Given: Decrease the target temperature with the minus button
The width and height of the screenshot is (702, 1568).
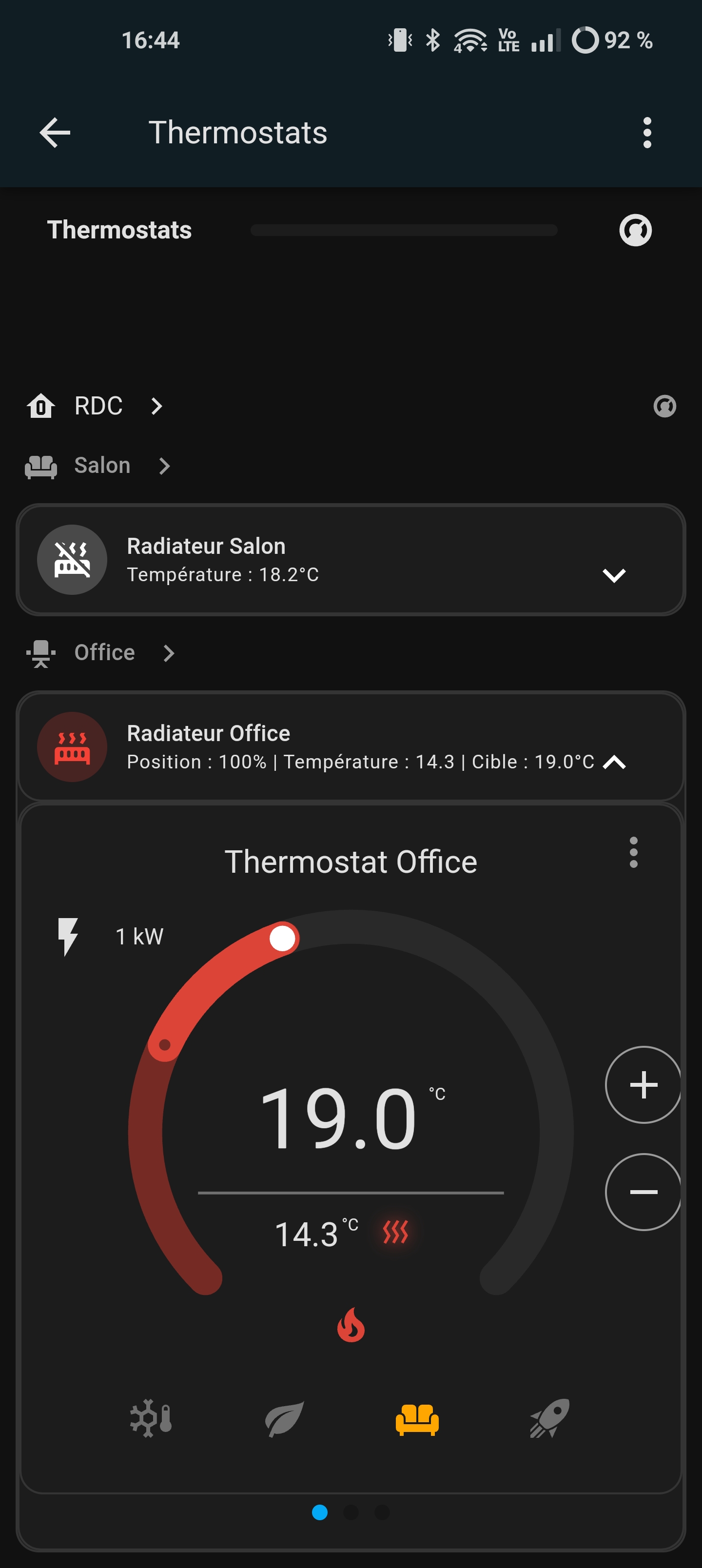Looking at the screenshot, I should 643,1192.
